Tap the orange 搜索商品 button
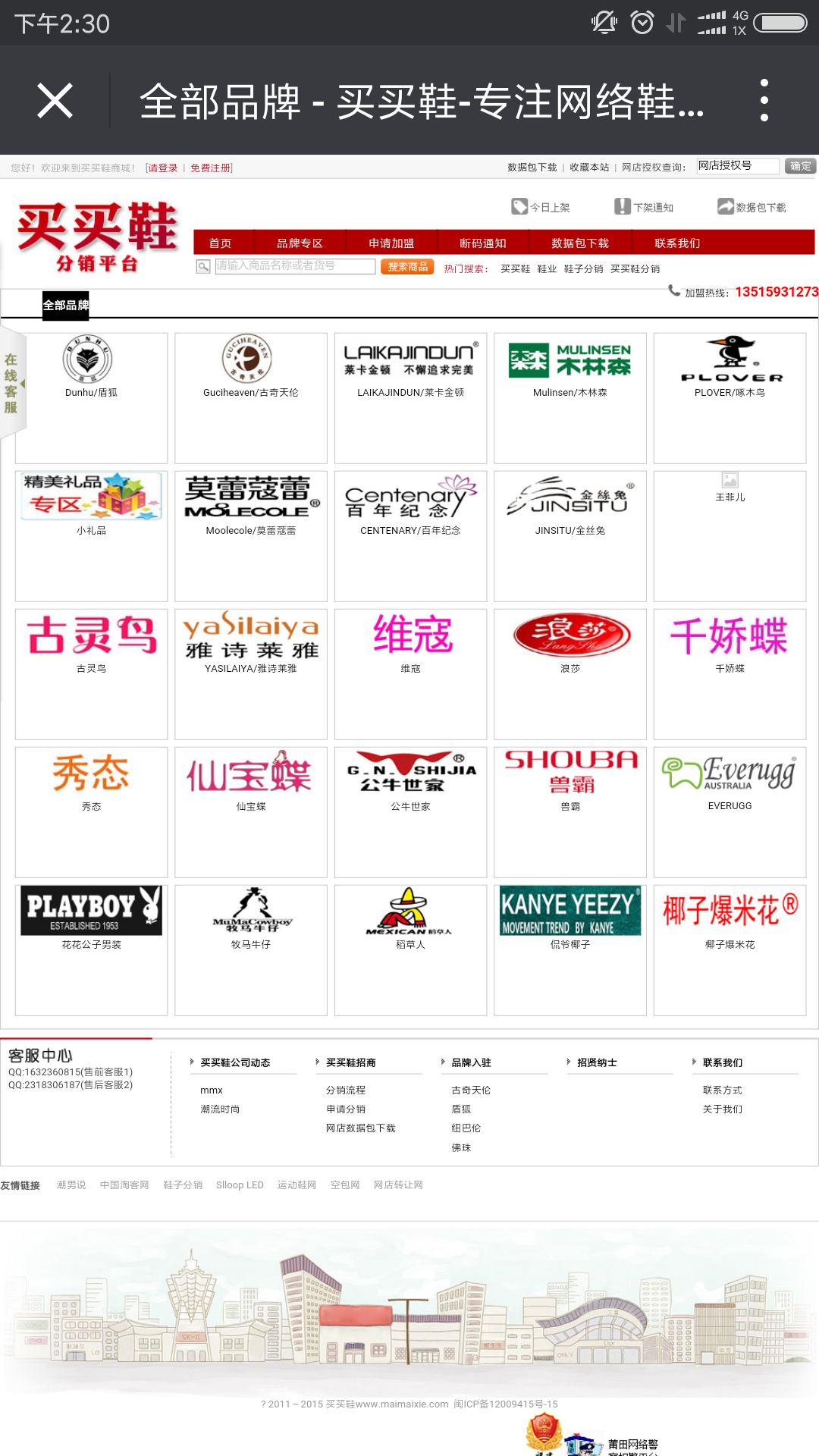Image resolution: width=819 pixels, height=1456 pixels. click(407, 267)
